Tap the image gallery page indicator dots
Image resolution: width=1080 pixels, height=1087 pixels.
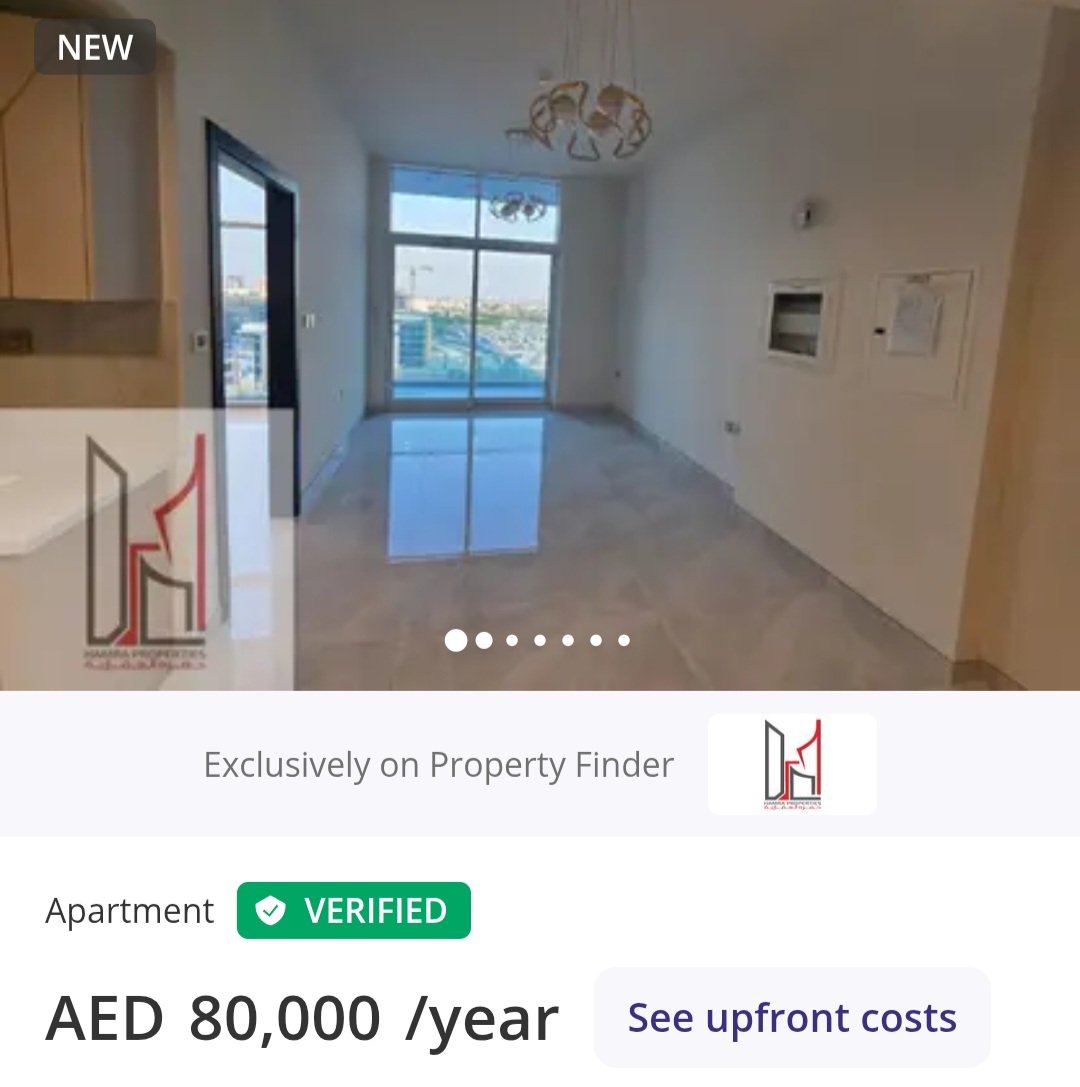click(x=538, y=640)
